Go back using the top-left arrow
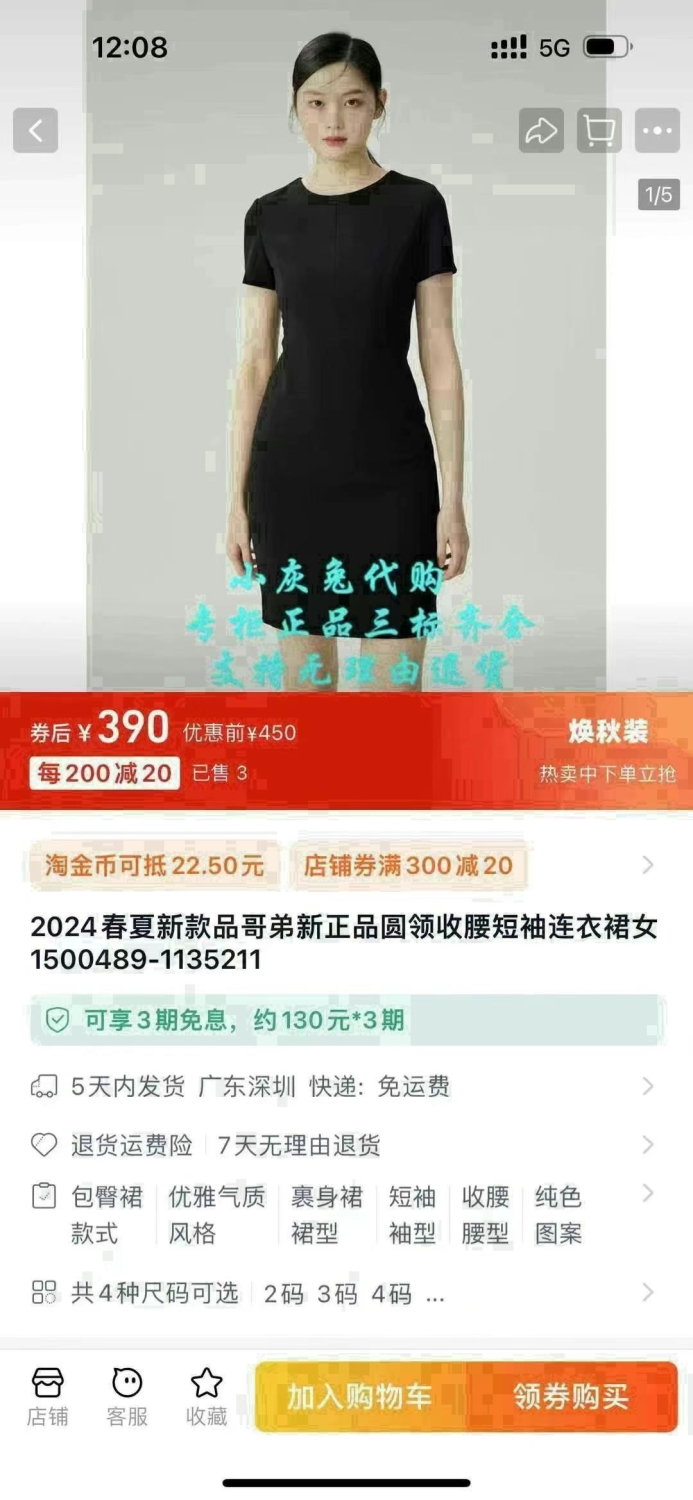This screenshot has height=1500, width=693. 35,131
